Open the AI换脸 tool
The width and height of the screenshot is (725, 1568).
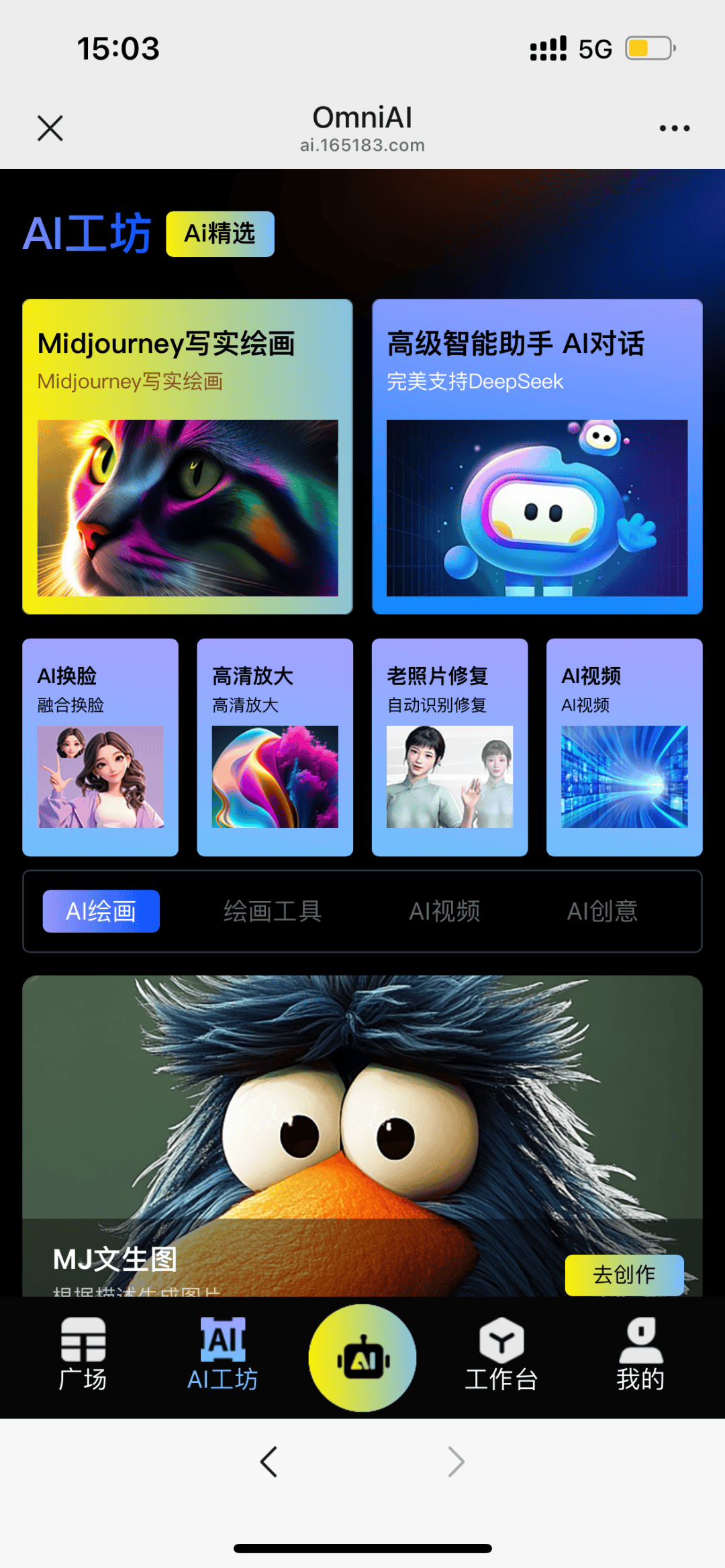100,747
